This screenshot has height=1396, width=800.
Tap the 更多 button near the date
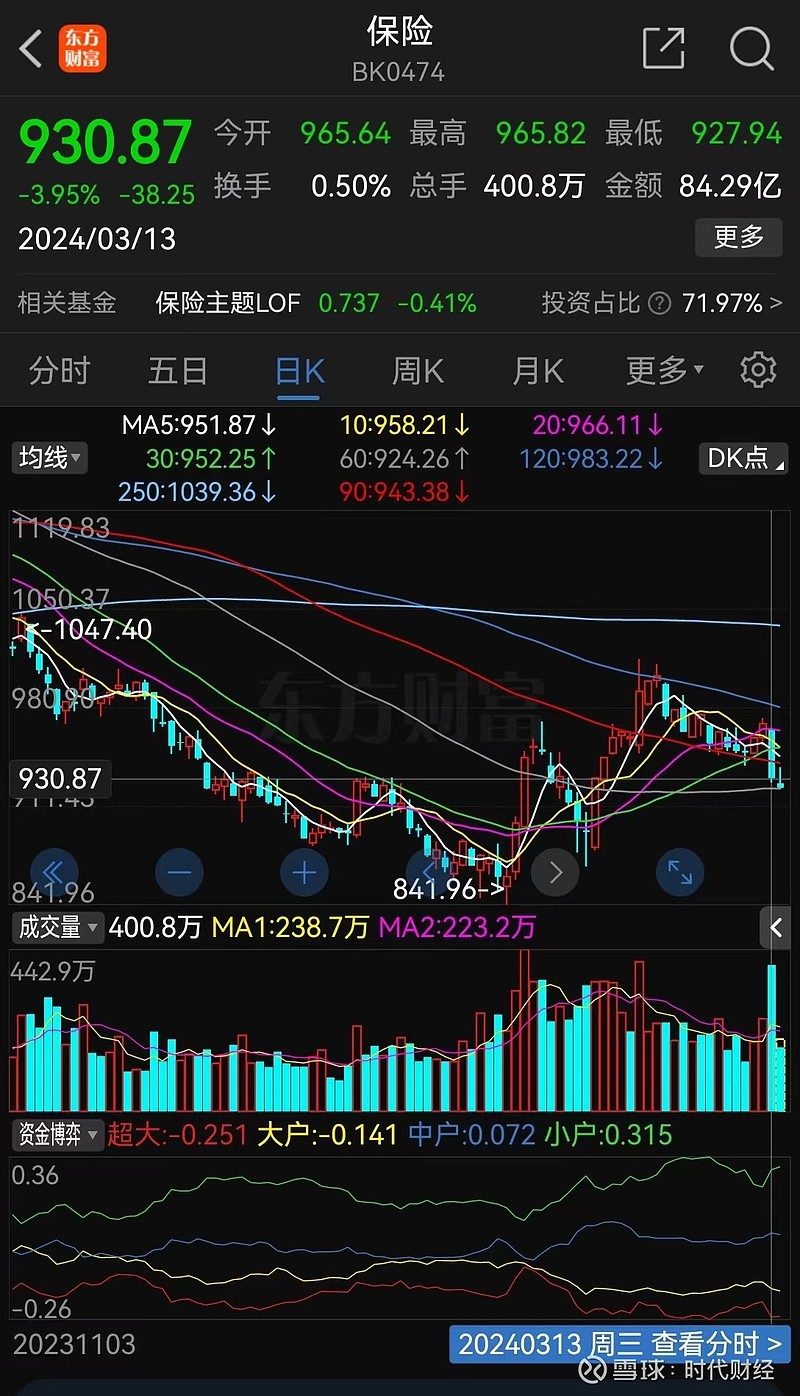[738, 238]
